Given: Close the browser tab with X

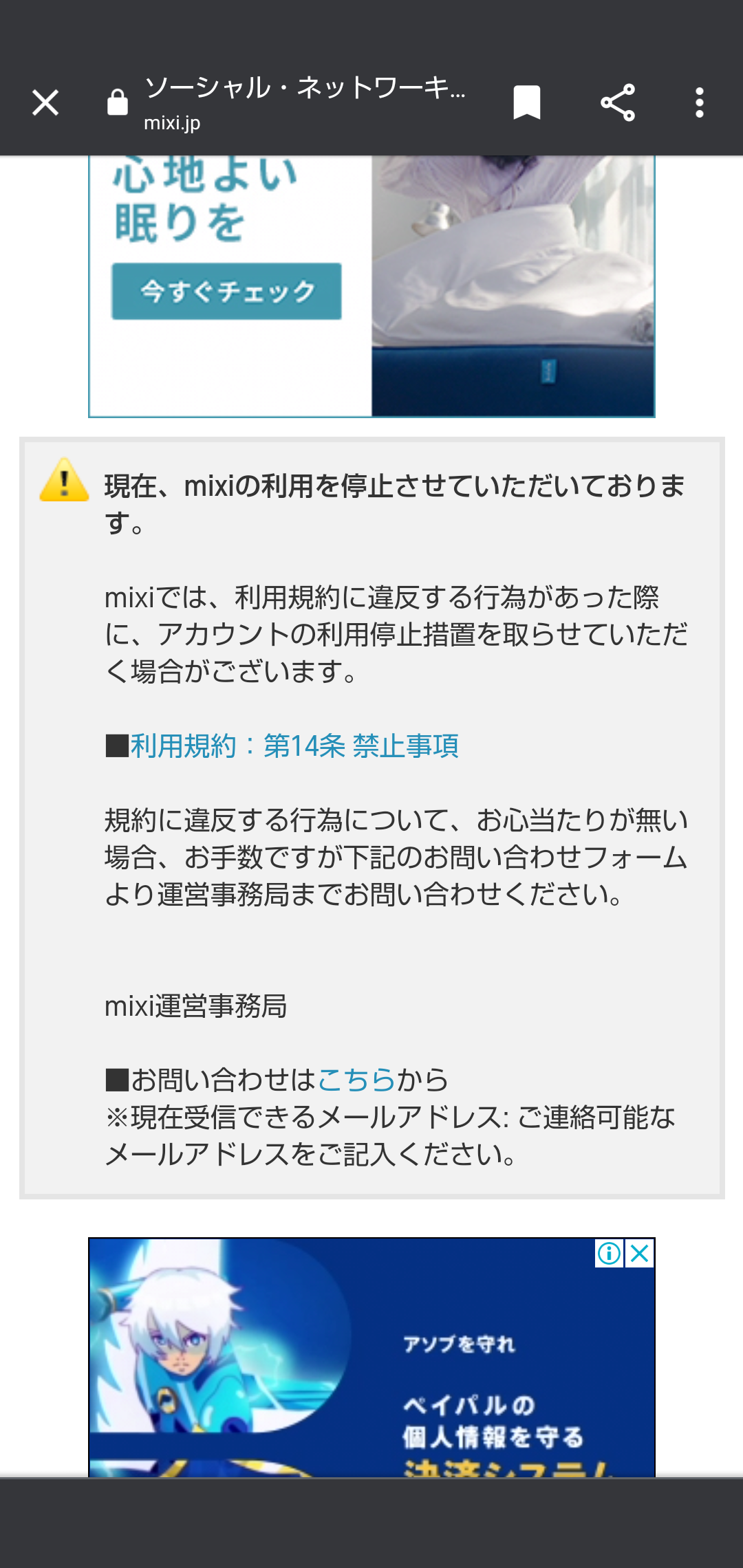Looking at the screenshot, I should [45, 103].
